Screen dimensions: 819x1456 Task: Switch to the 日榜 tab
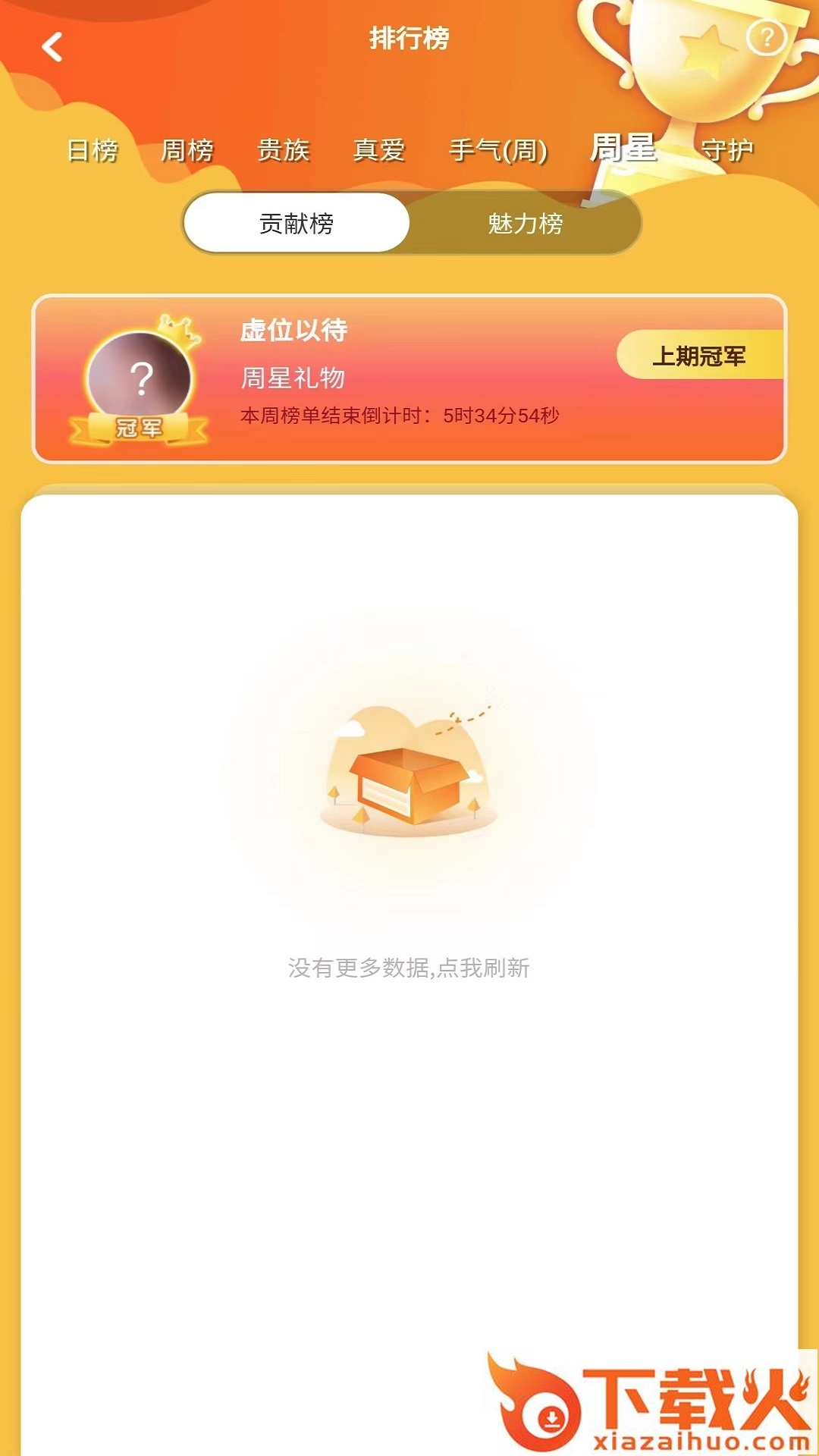(93, 150)
